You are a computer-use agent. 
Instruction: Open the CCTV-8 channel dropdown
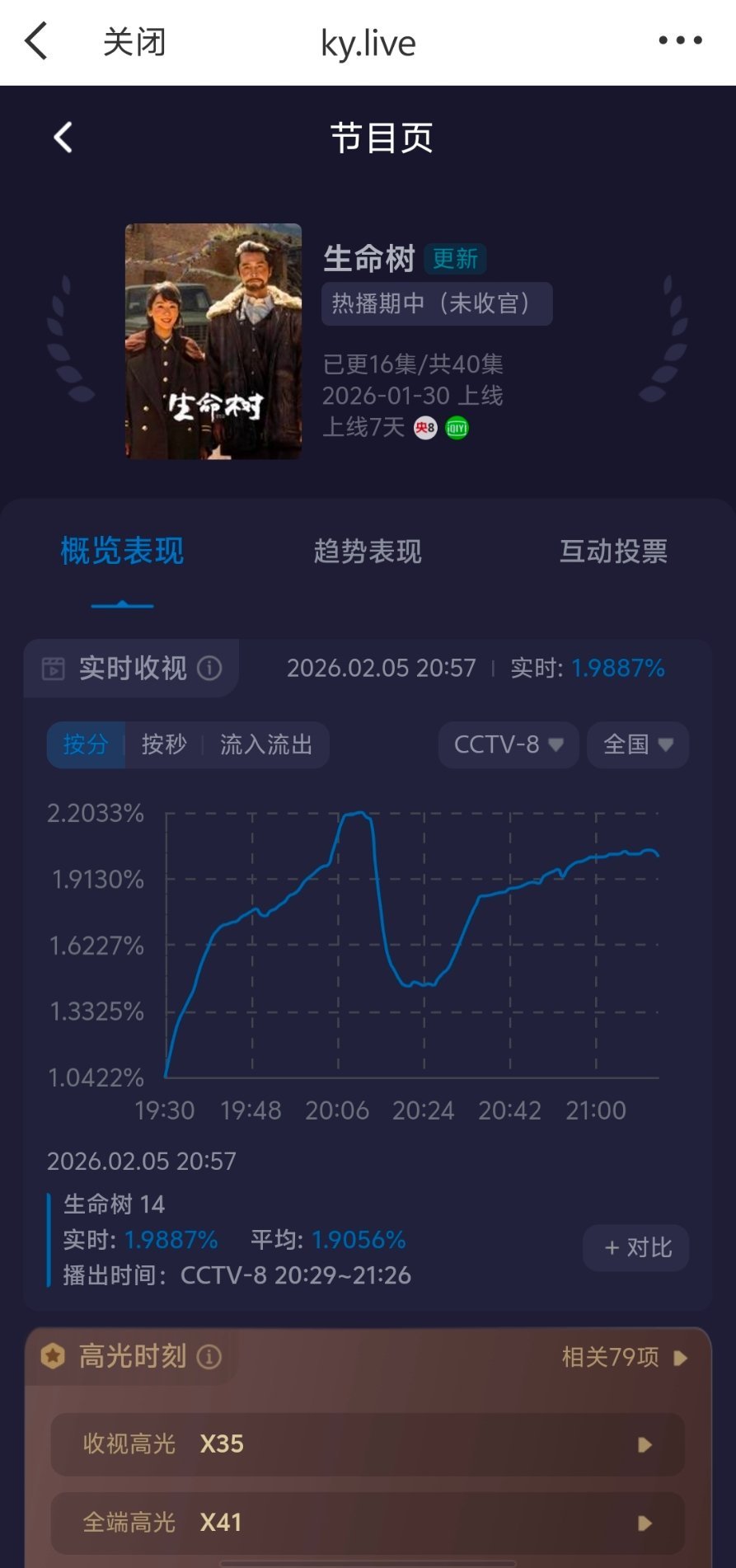tap(507, 744)
